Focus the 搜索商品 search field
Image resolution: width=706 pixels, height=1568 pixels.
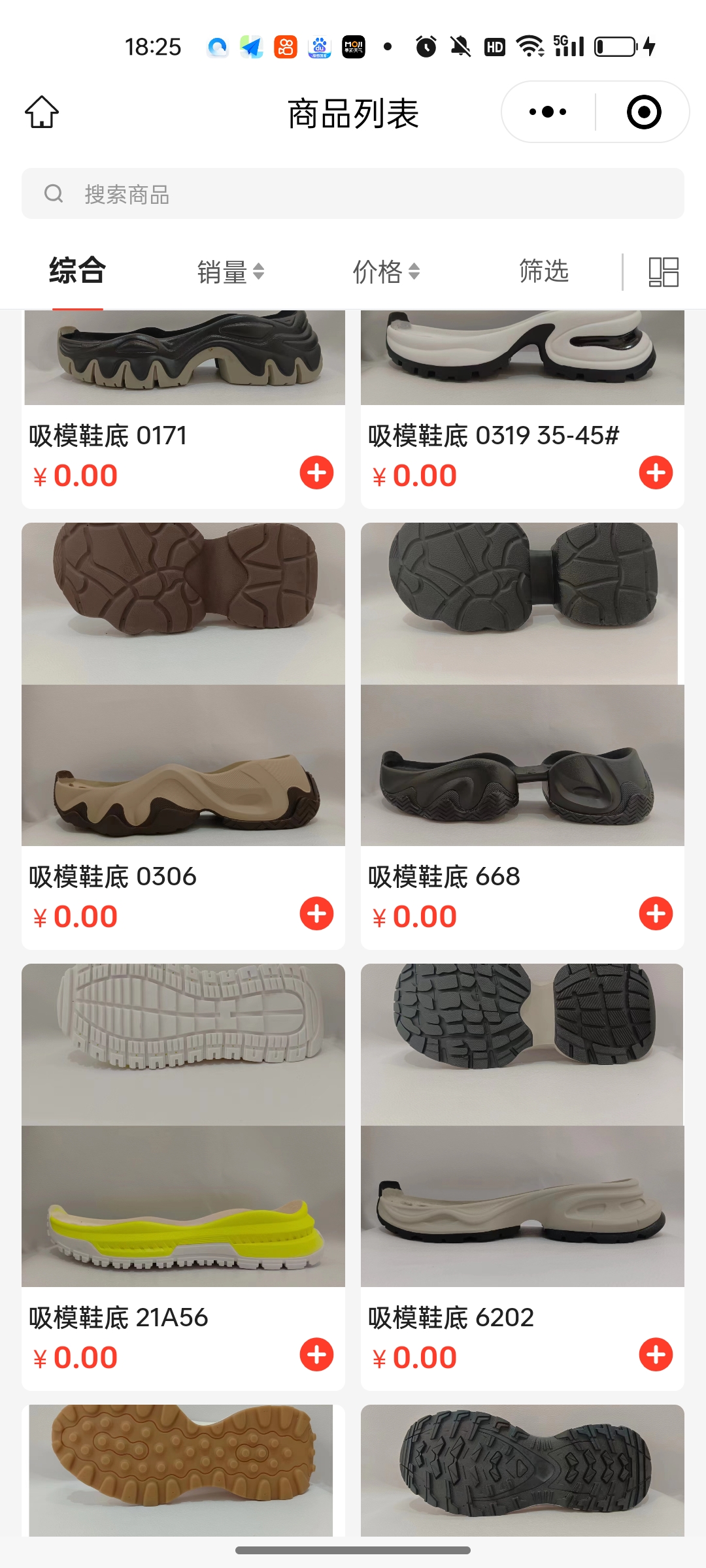tap(353, 193)
